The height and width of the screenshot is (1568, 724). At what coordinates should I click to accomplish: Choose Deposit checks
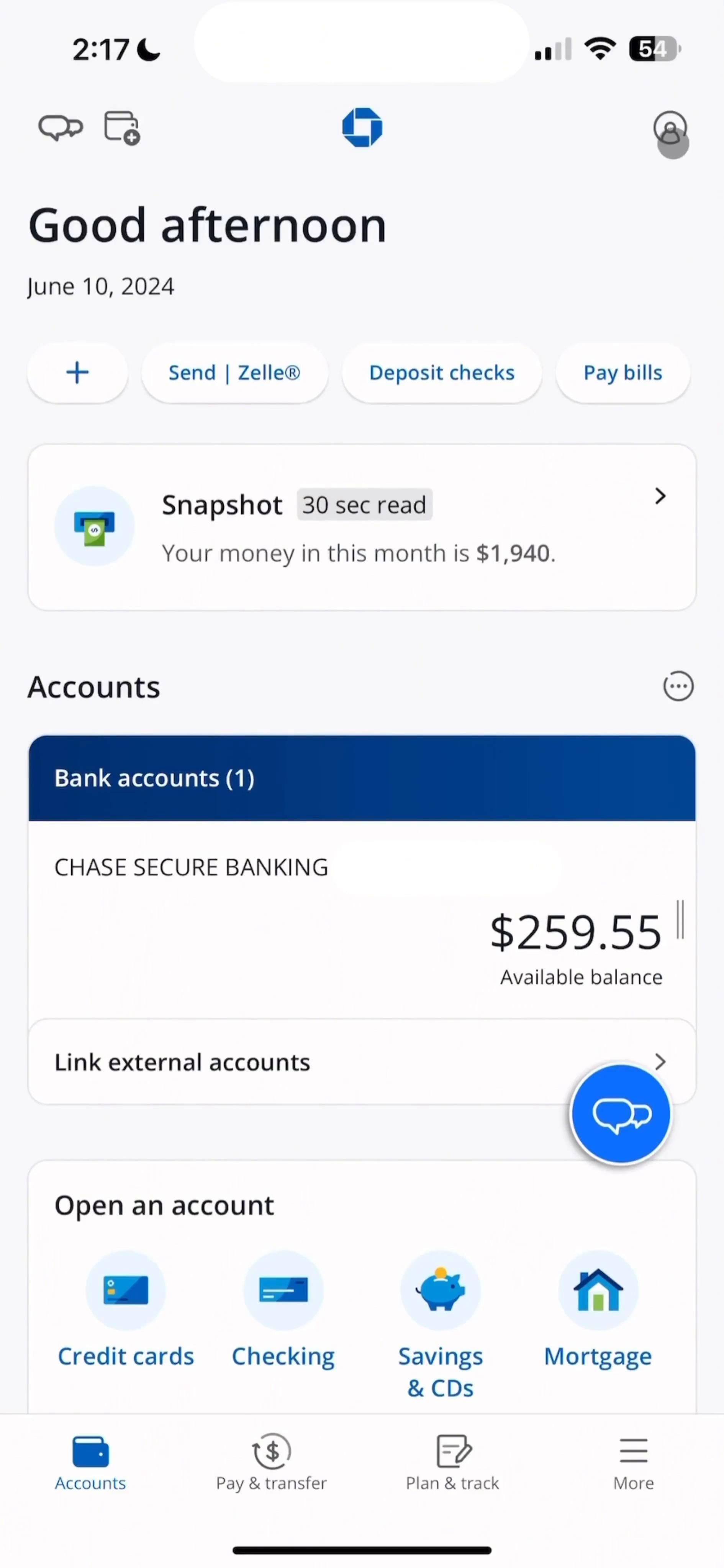click(x=441, y=372)
